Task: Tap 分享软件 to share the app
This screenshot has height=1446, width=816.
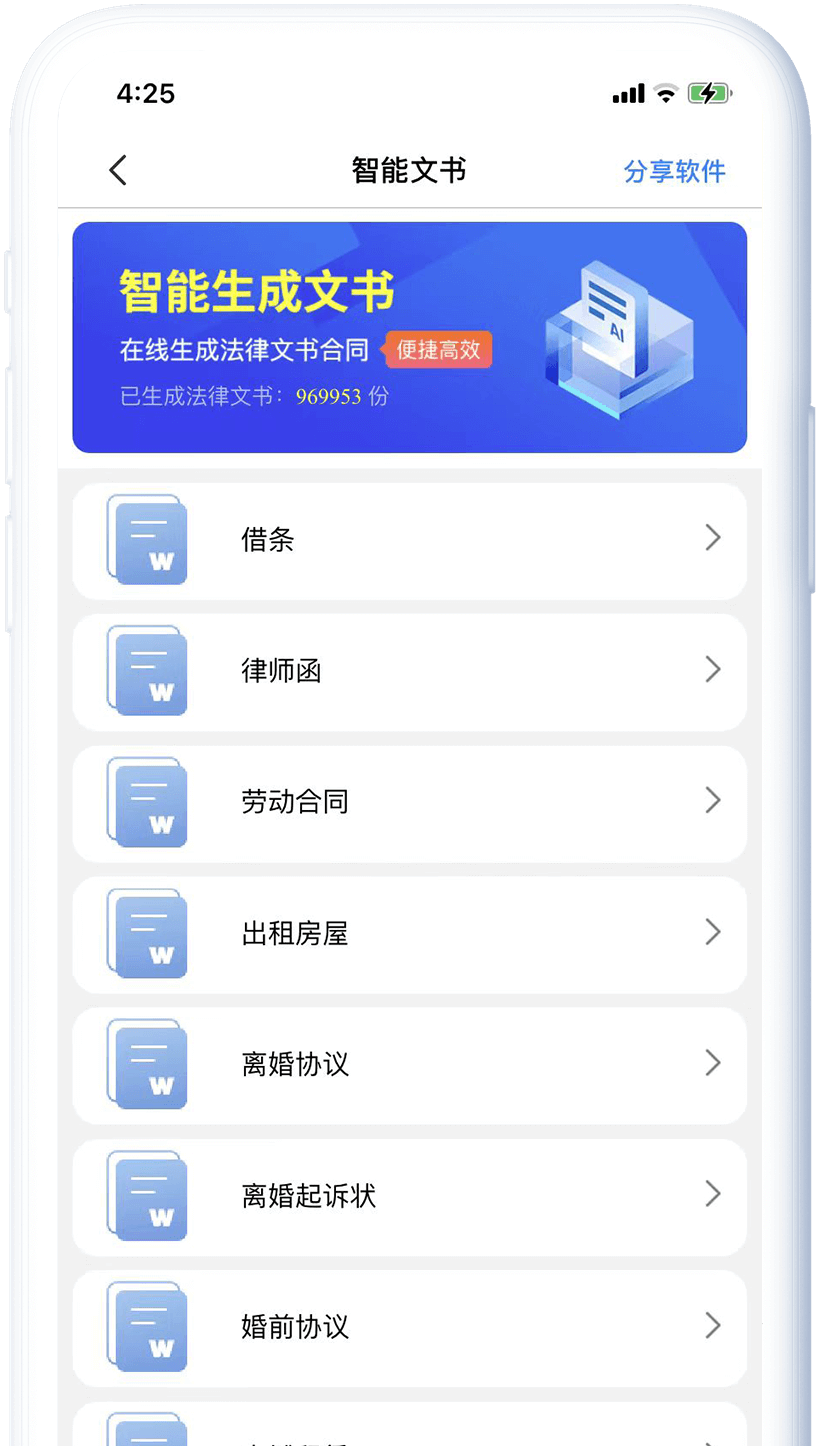Action: [674, 171]
